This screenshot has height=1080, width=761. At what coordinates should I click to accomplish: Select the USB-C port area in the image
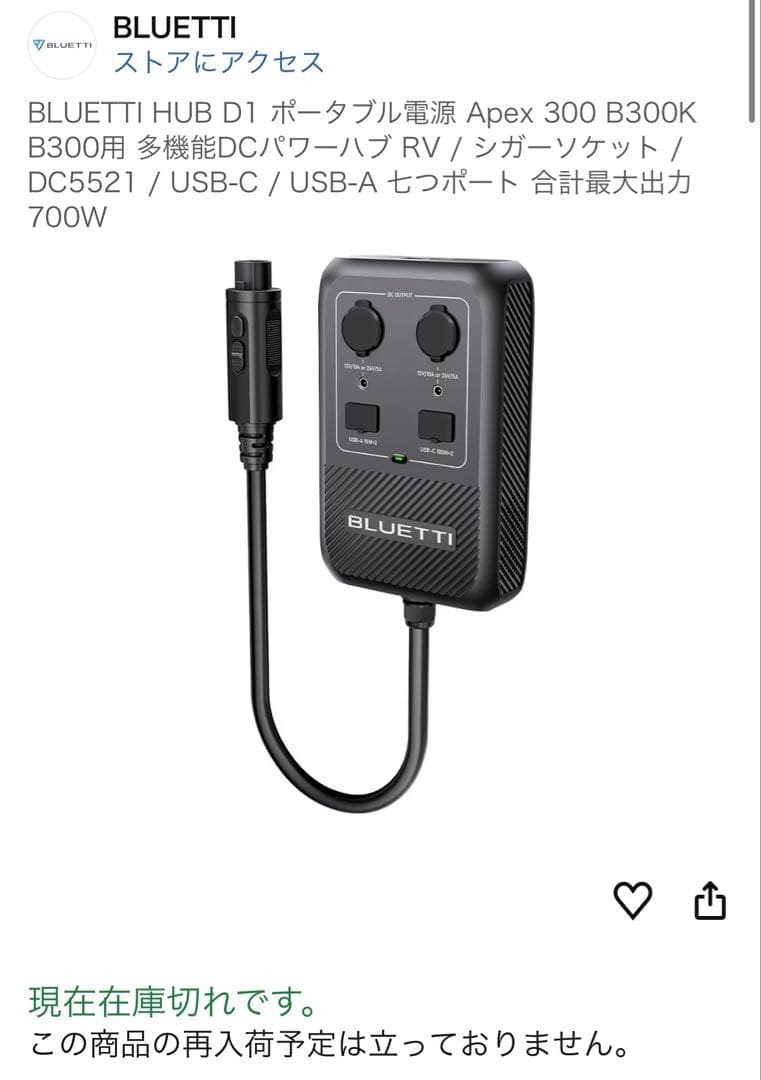[x=436, y=424]
